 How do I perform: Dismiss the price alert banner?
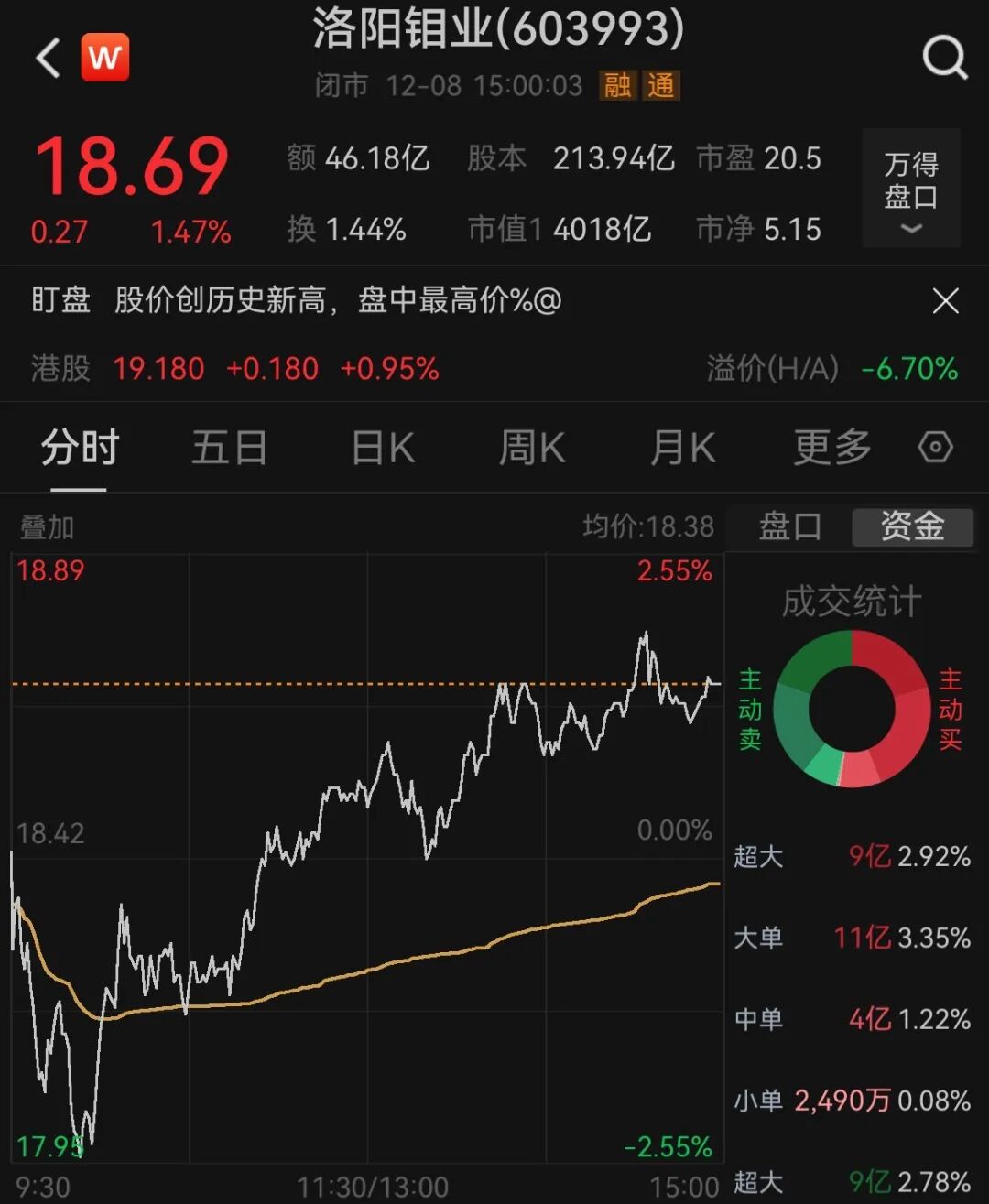(x=945, y=300)
